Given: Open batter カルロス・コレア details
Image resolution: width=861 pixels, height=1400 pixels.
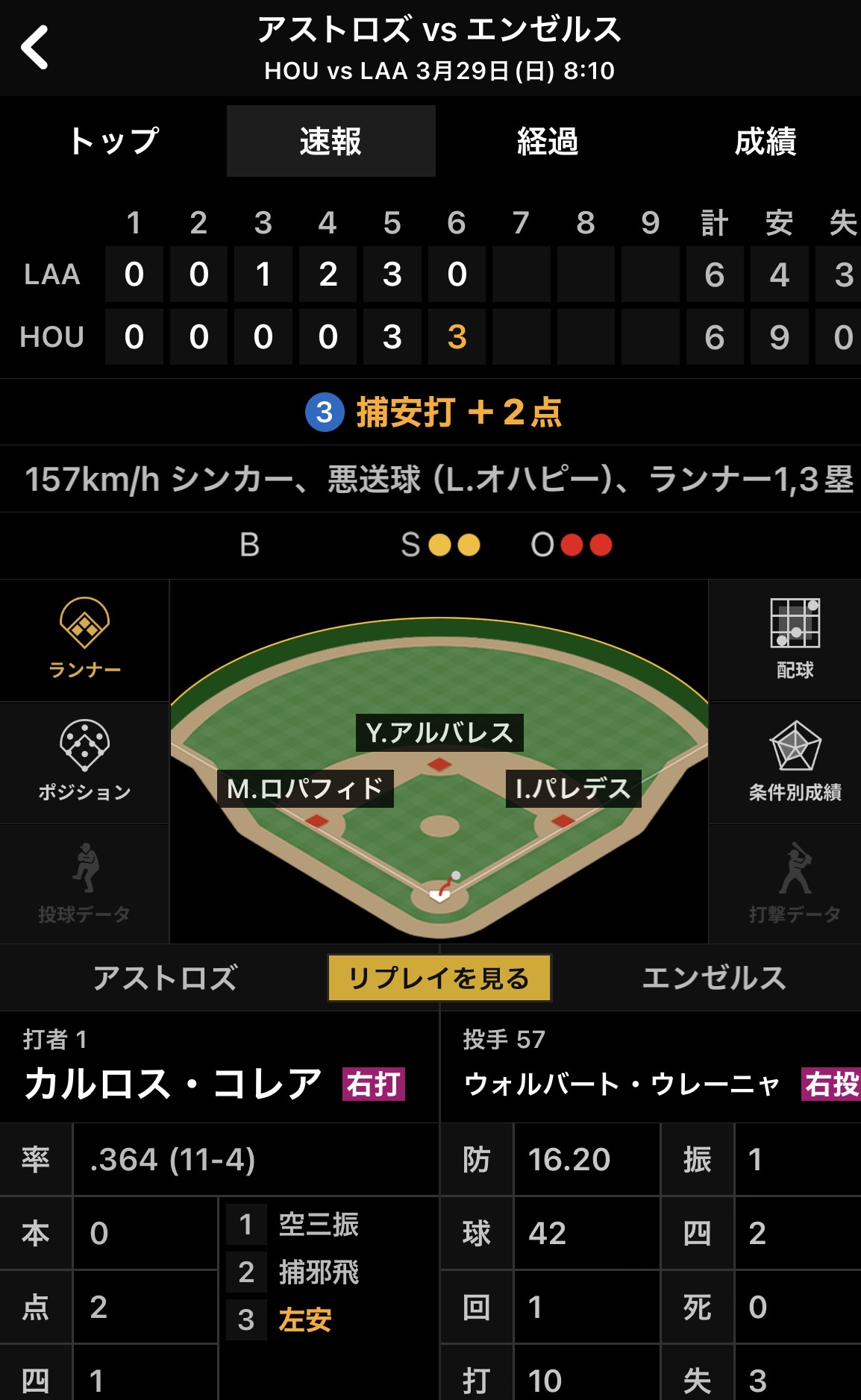Looking at the screenshot, I should (173, 1084).
